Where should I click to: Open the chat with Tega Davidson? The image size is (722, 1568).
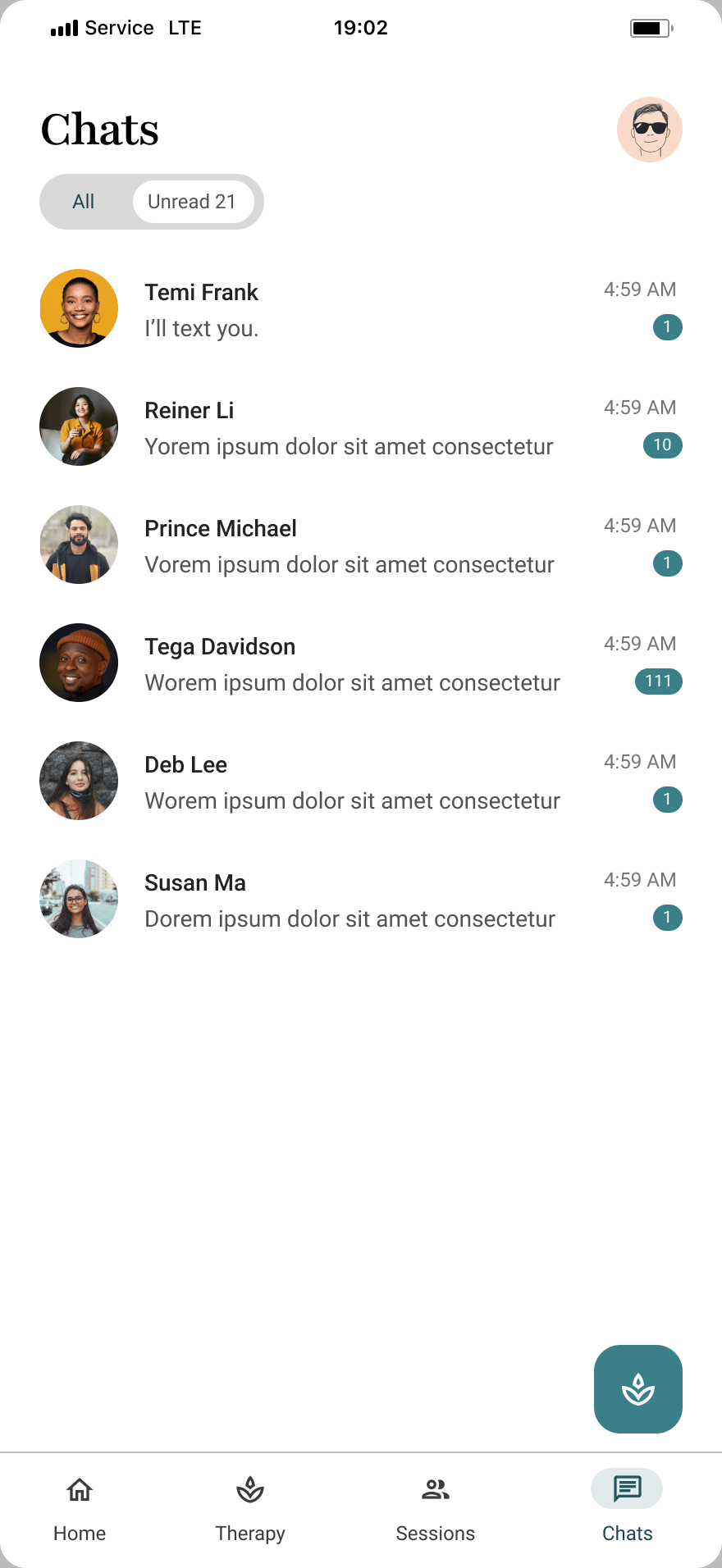[x=361, y=663]
